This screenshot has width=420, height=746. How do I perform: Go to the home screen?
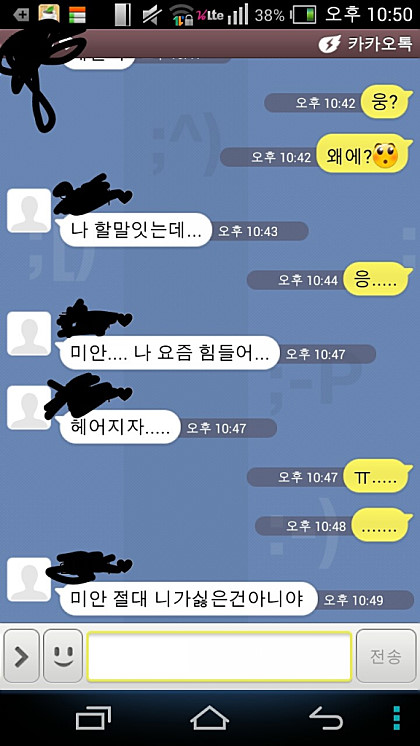[x=209, y=718]
